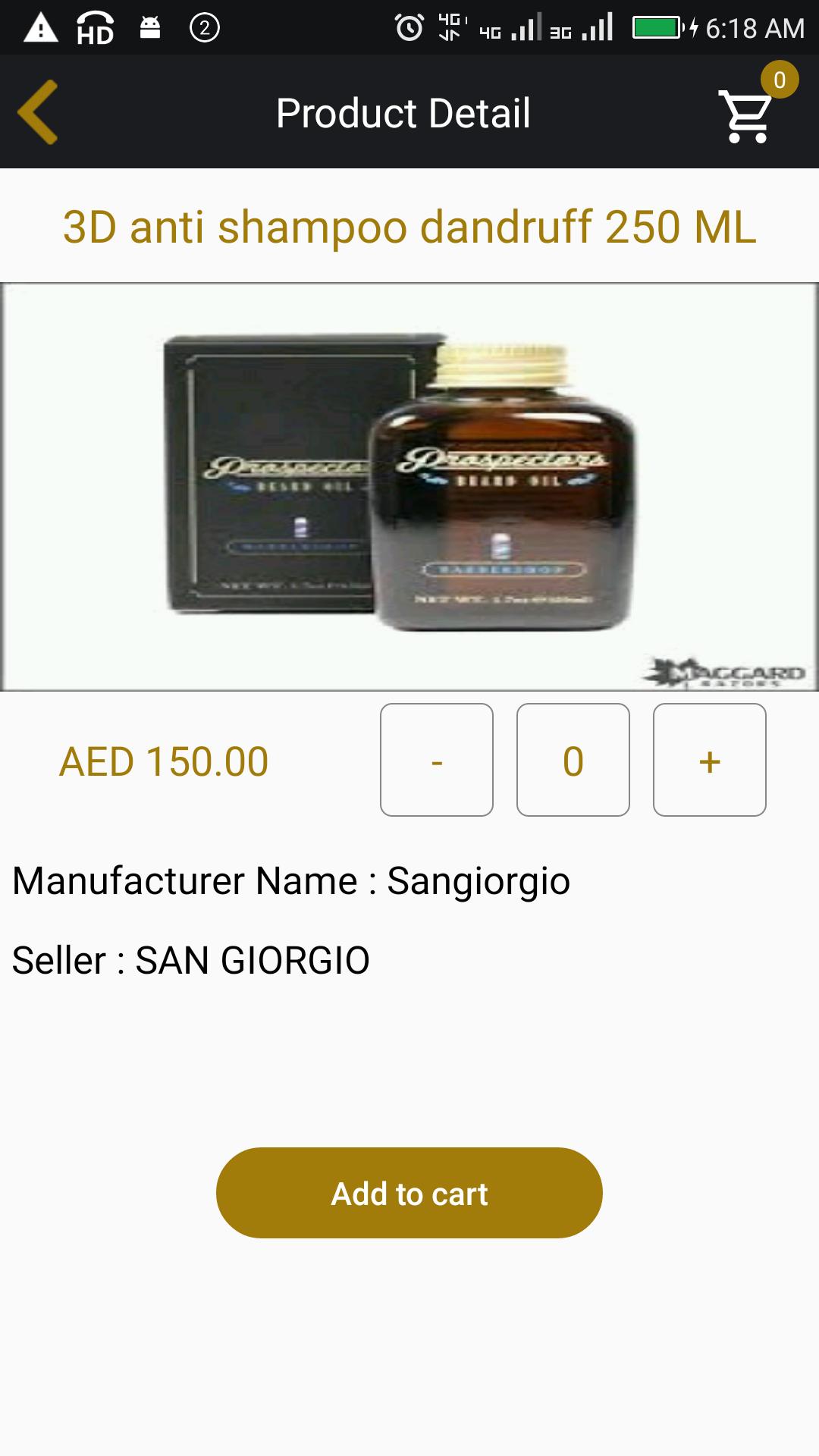Image resolution: width=819 pixels, height=1456 pixels.
Task: View the product image larger
Action: point(409,486)
